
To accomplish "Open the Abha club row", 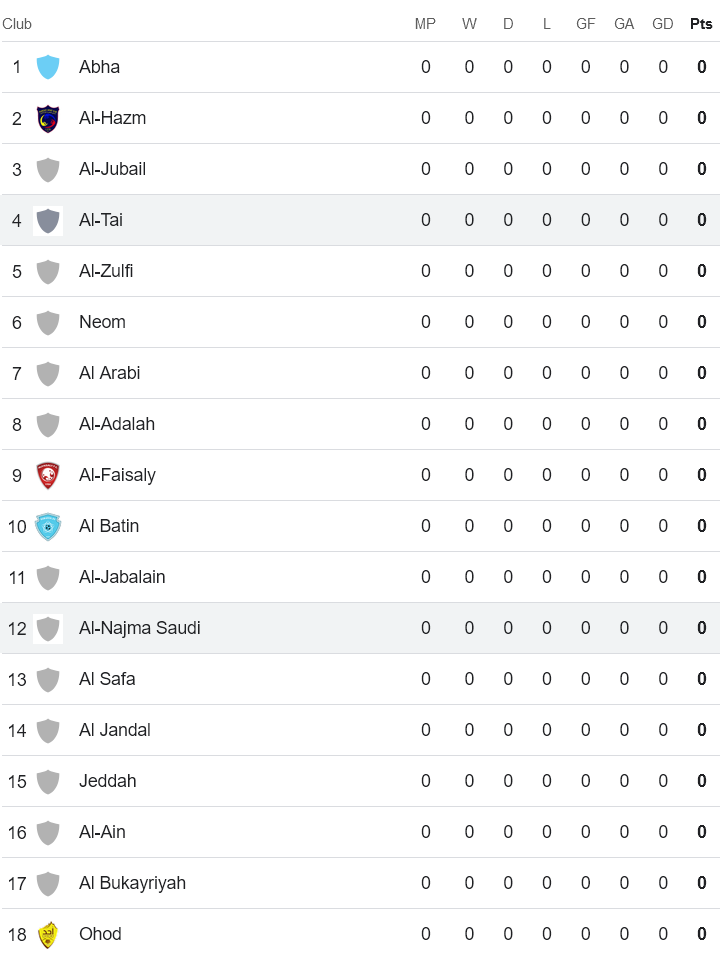I will pyautogui.click(x=99, y=67).
